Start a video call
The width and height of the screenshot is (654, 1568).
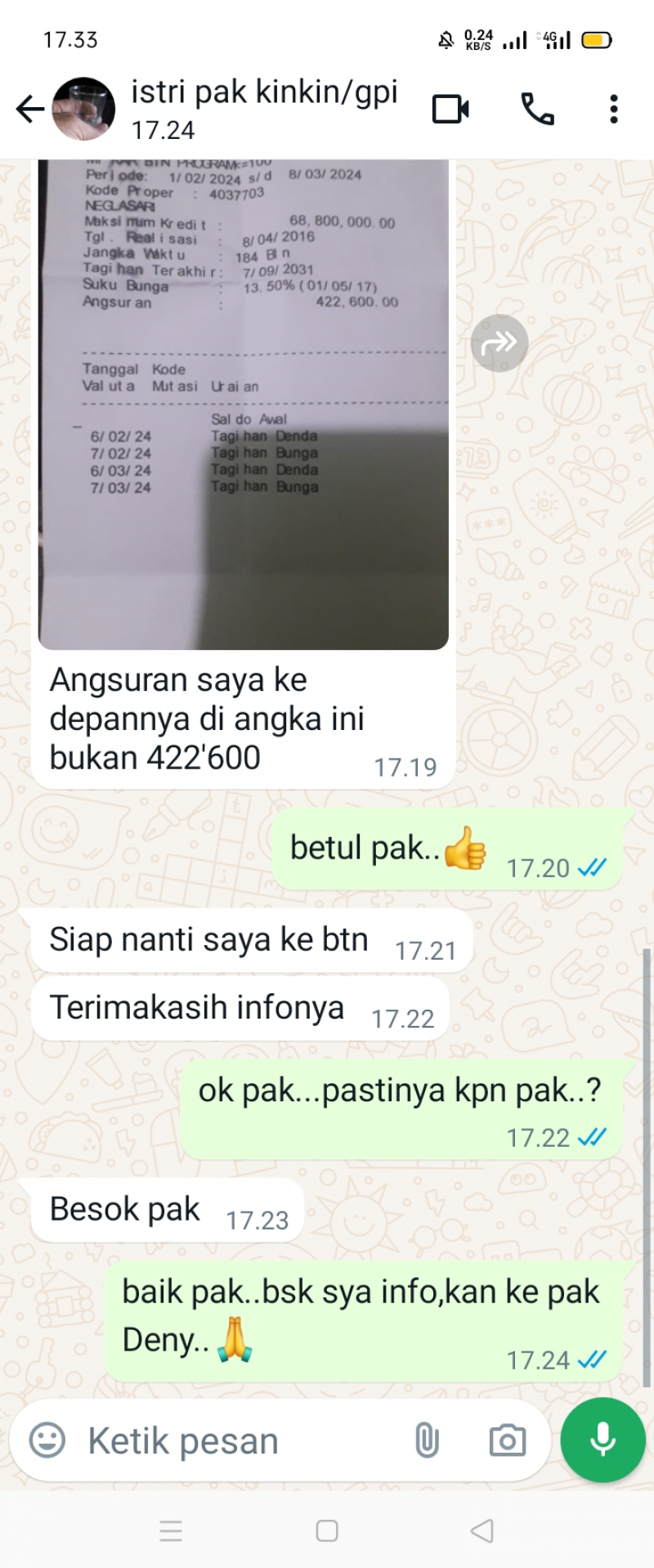point(450,109)
